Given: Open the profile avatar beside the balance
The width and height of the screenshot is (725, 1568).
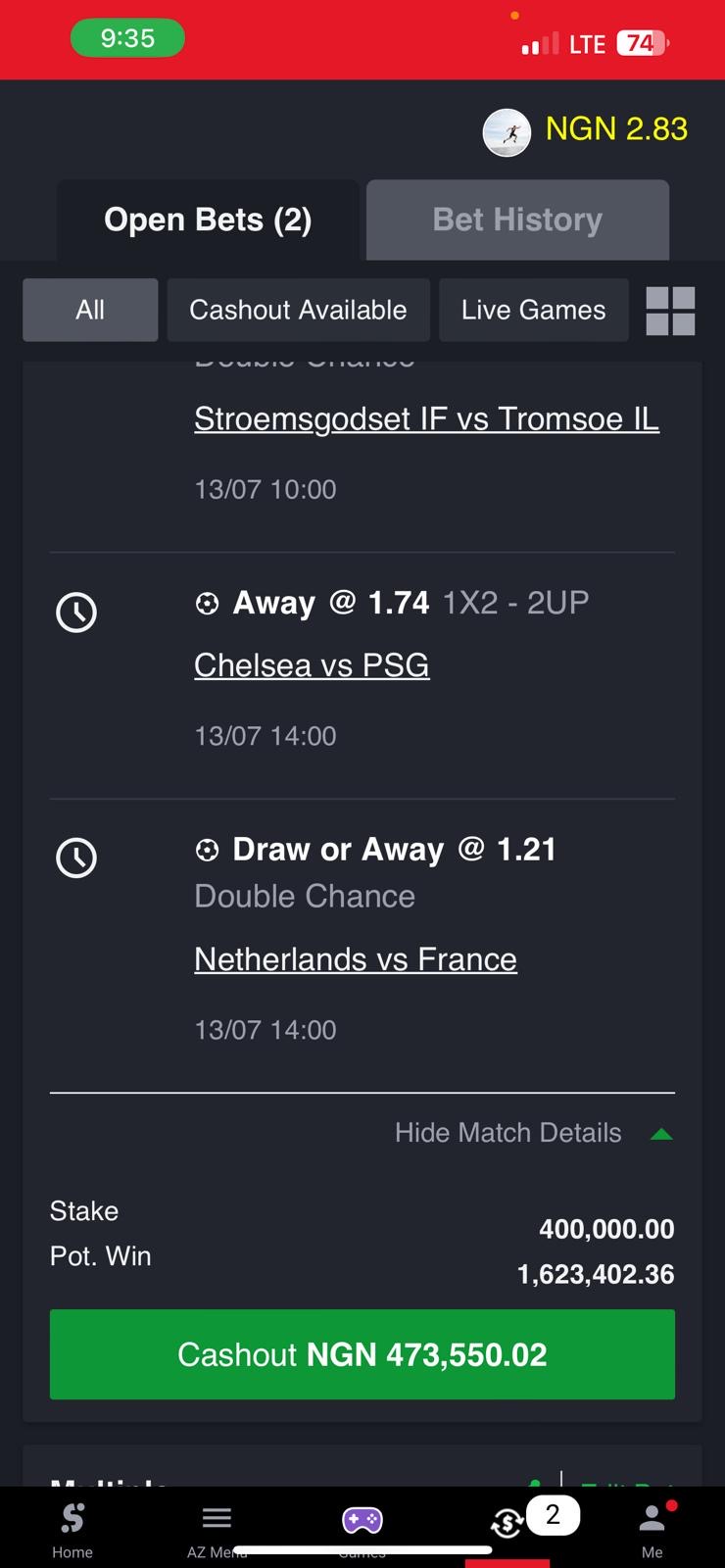Looking at the screenshot, I should point(507,131).
